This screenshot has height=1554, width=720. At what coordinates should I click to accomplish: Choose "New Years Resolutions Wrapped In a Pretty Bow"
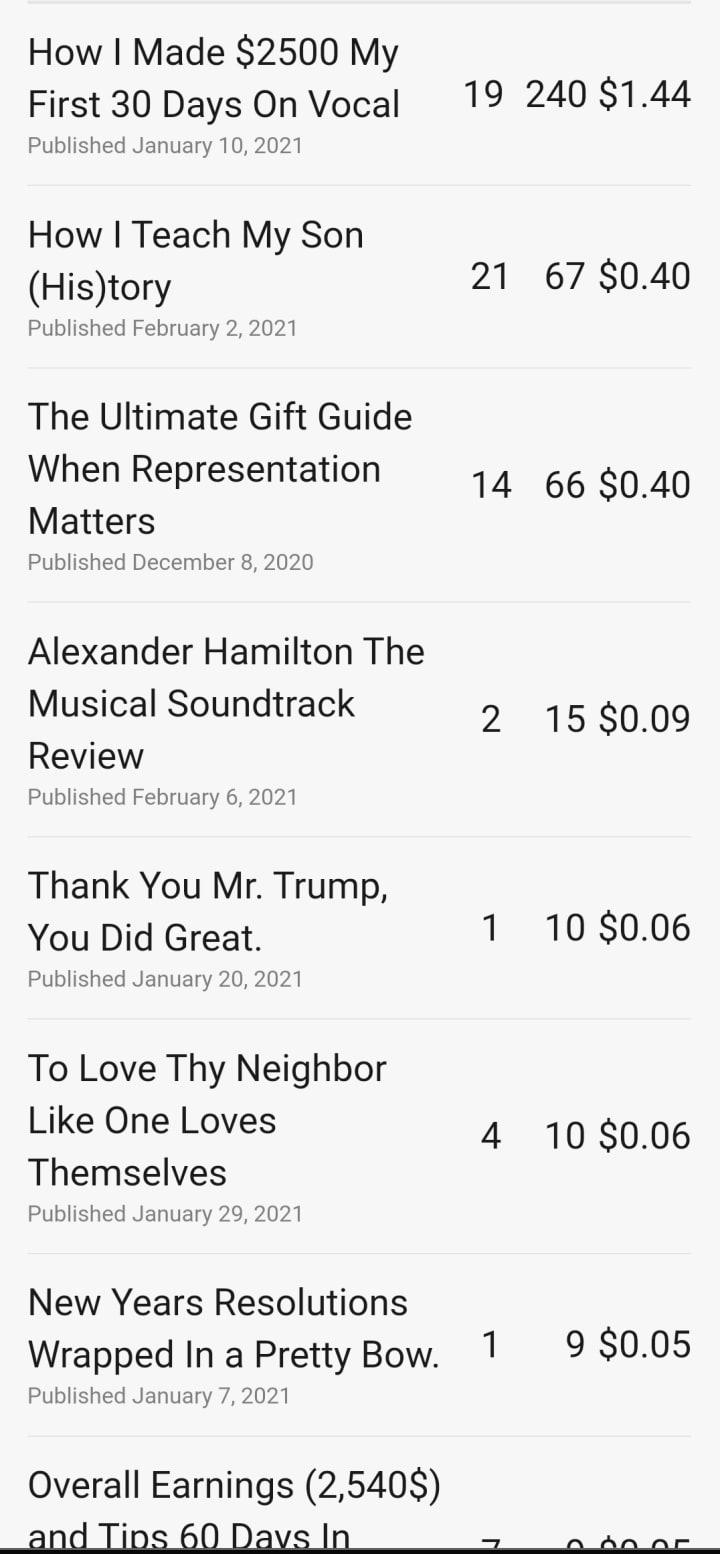[x=233, y=1328]
